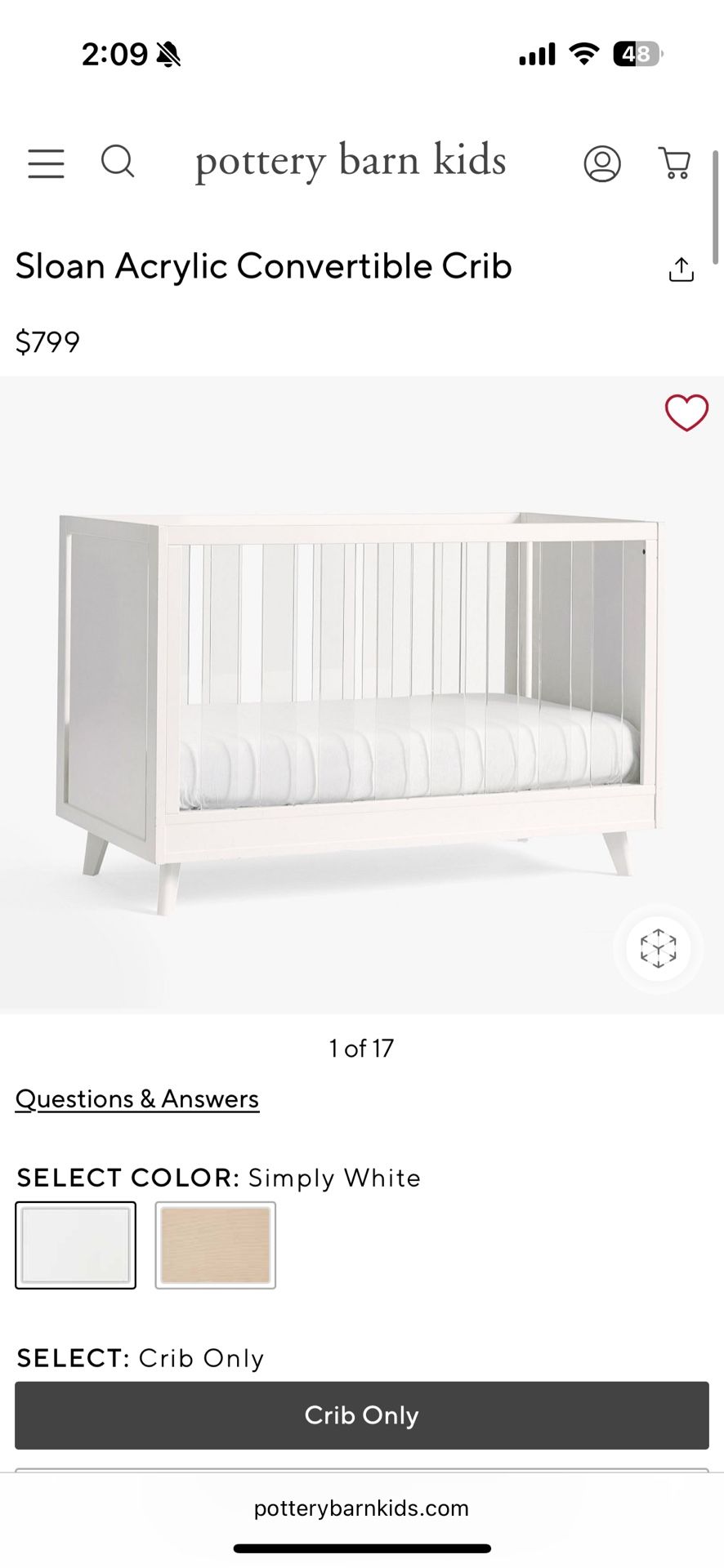This screenshot has width=724, height=1568.
Task: Tap the $799 price label
Action: tap(47, 341)
